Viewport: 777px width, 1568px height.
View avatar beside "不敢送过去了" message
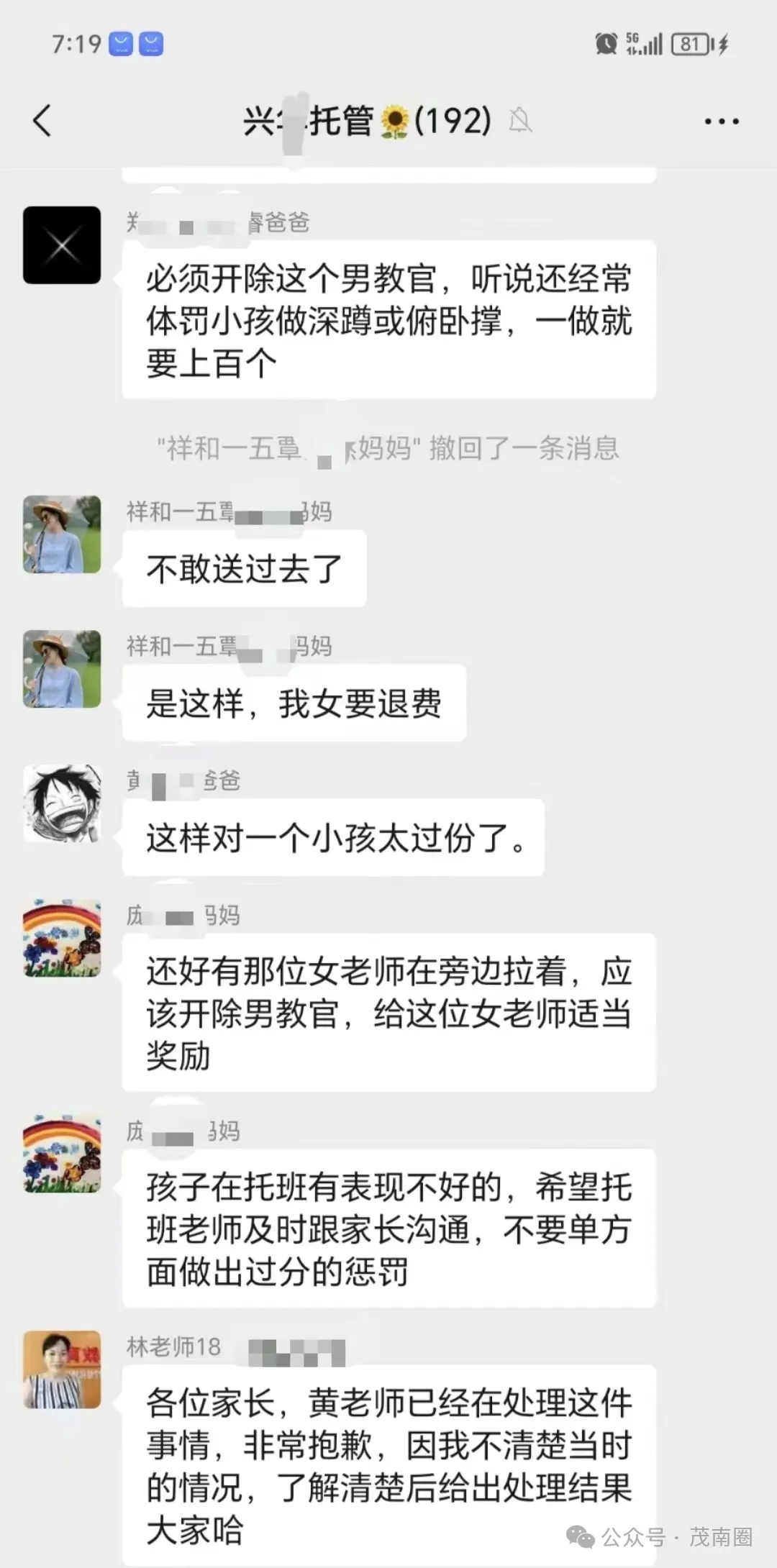pos(62,534)
